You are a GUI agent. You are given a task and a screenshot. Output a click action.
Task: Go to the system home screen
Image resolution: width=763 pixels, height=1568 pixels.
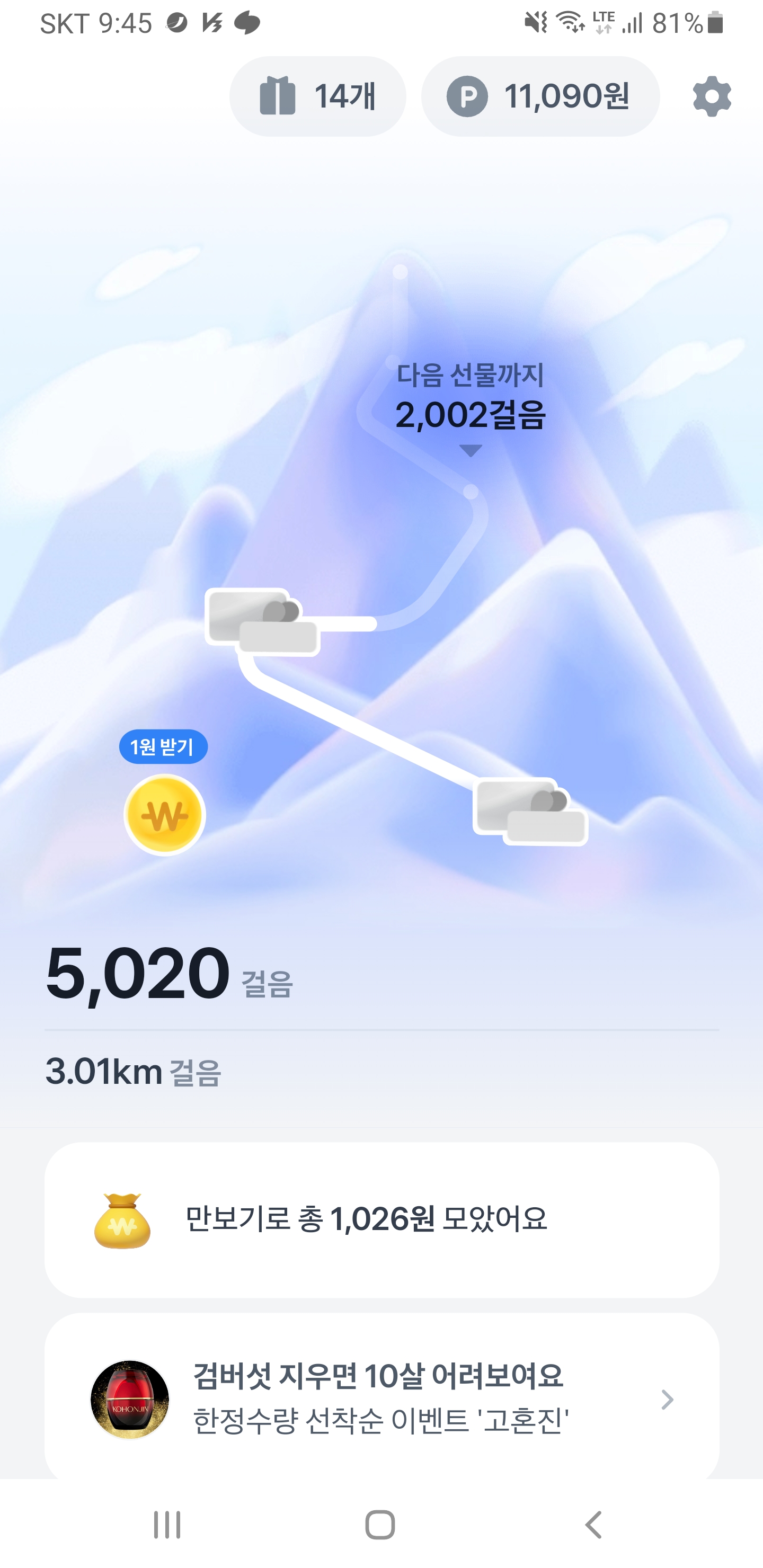click(x=380, y=1524)
